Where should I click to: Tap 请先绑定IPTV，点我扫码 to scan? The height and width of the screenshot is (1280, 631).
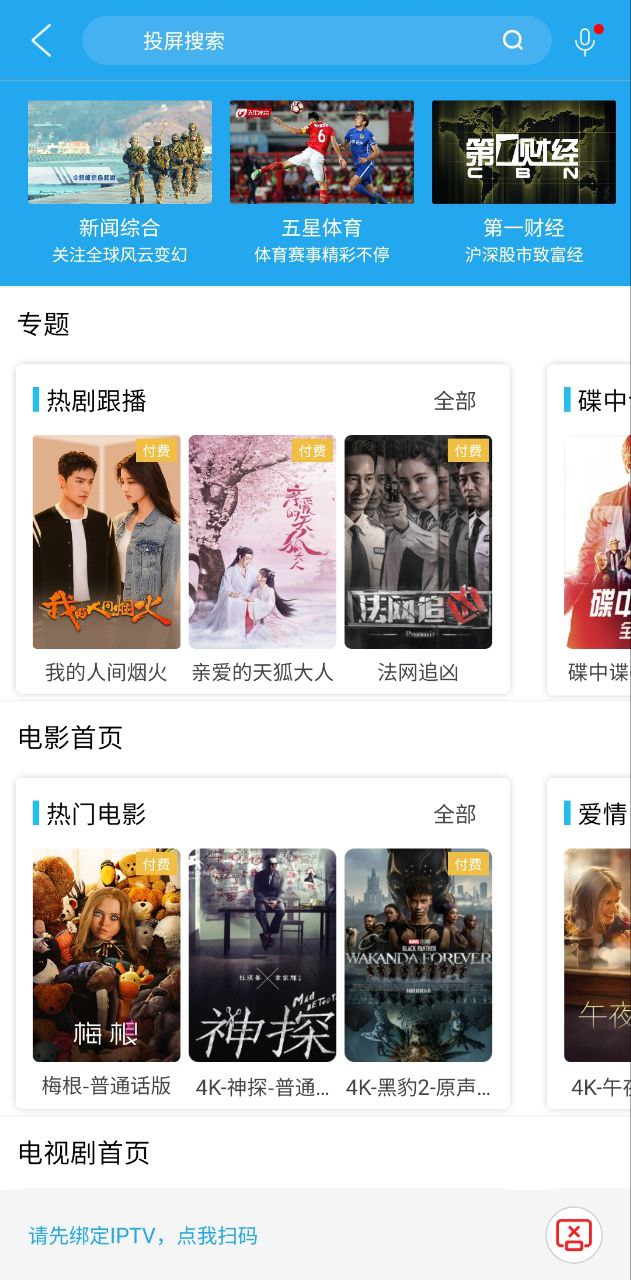pyautogui.click(x=143, y=1235)
